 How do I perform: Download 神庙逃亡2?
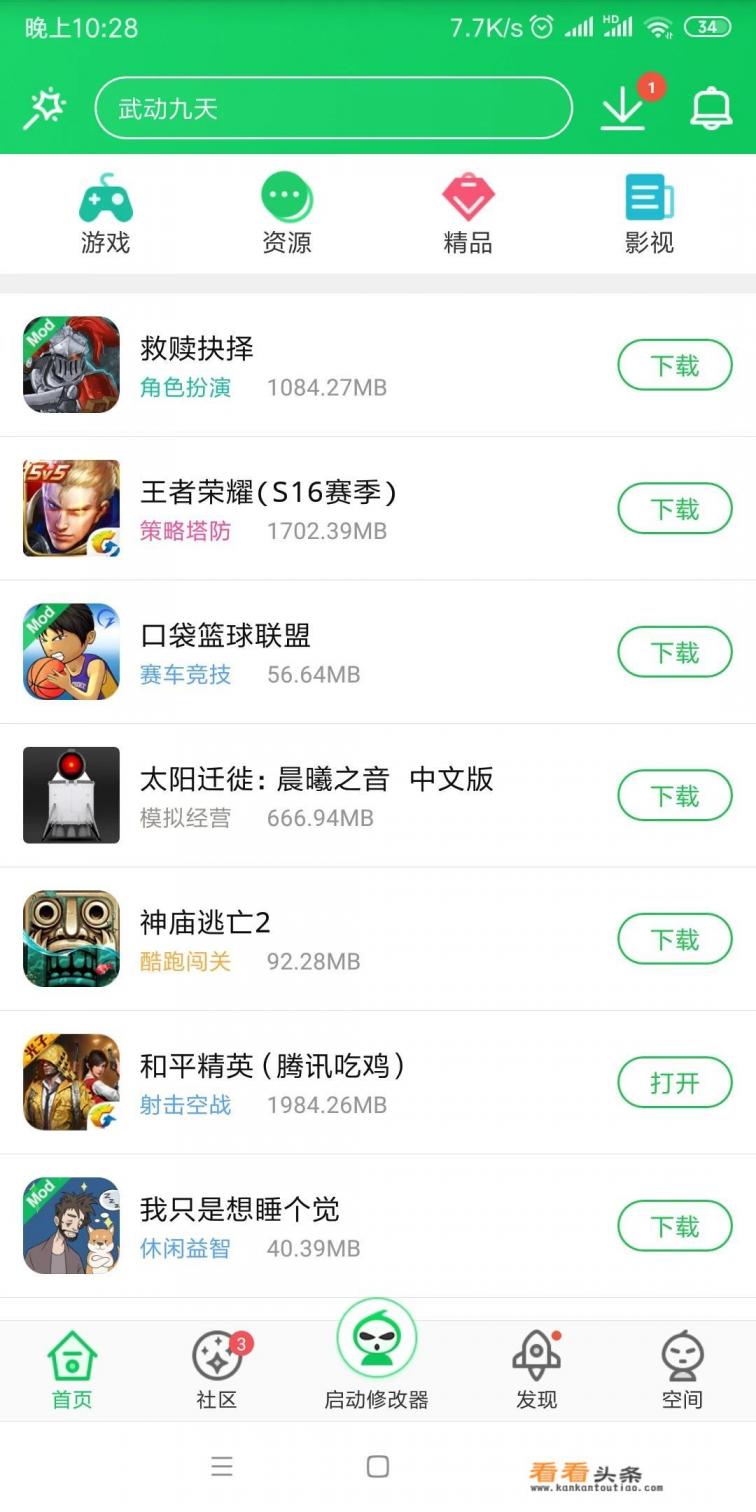[675, 939]
